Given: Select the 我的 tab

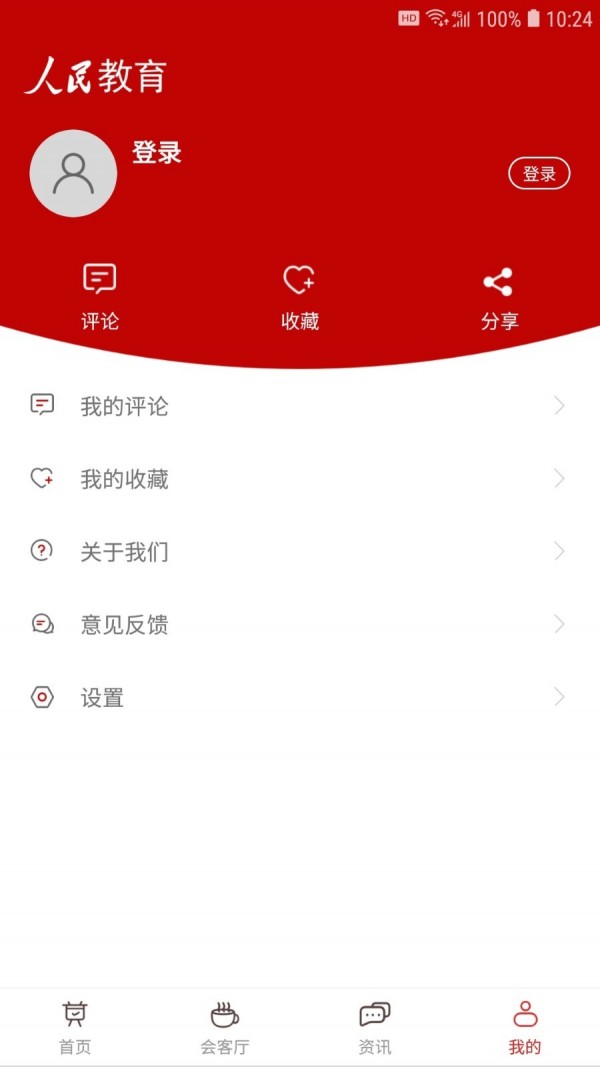Looking at the screenshot, I should (x=525, y=1028).
